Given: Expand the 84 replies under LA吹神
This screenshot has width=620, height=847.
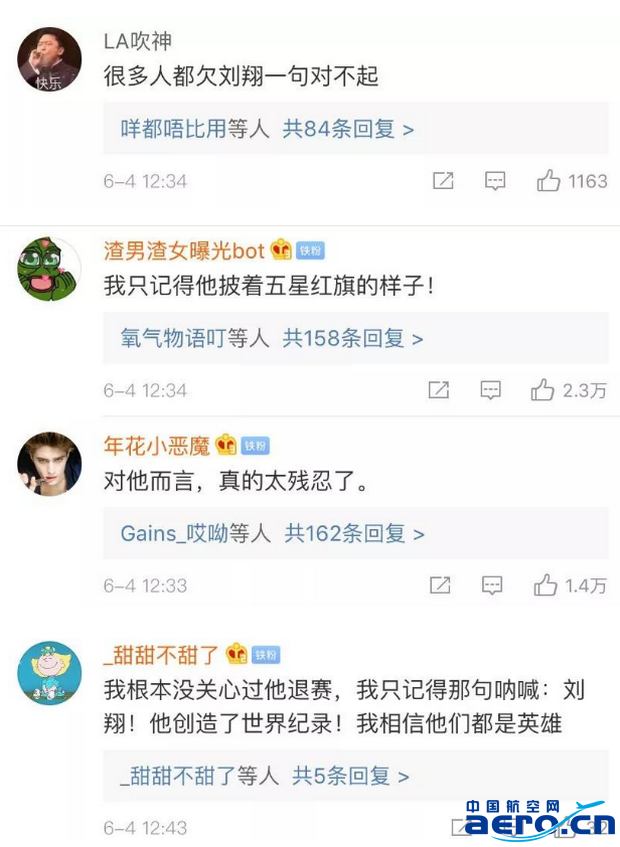Looking at the screenshot, I should point(348,129).
